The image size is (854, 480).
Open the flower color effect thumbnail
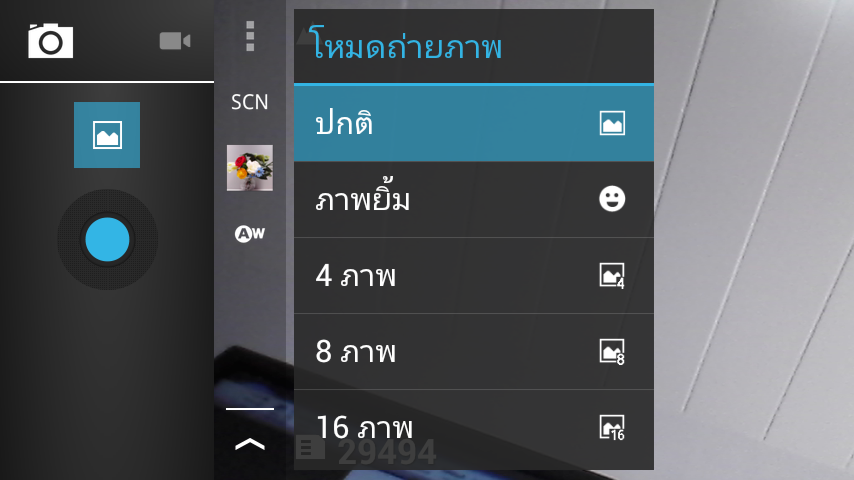click(x=250, y=167)
